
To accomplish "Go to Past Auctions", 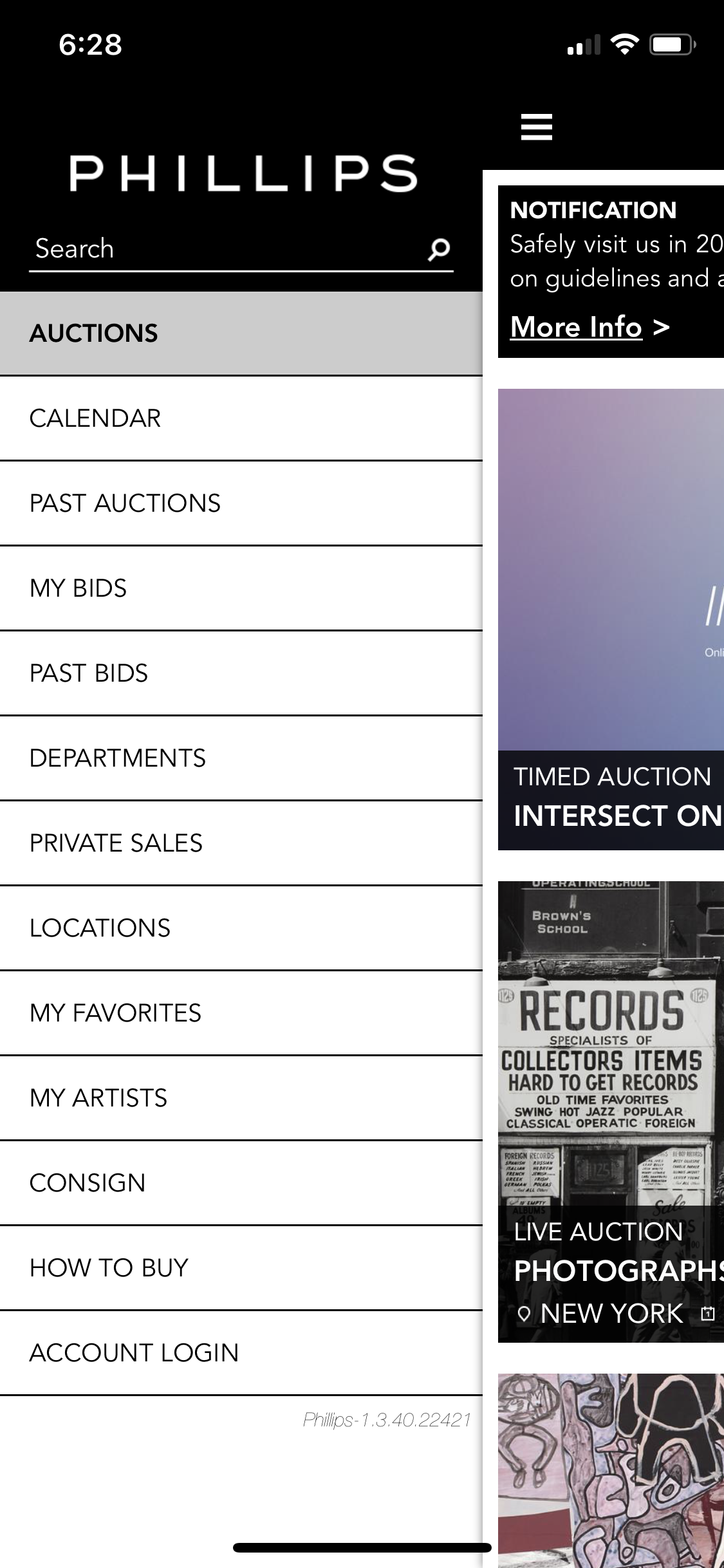I will tap(241, 503).
